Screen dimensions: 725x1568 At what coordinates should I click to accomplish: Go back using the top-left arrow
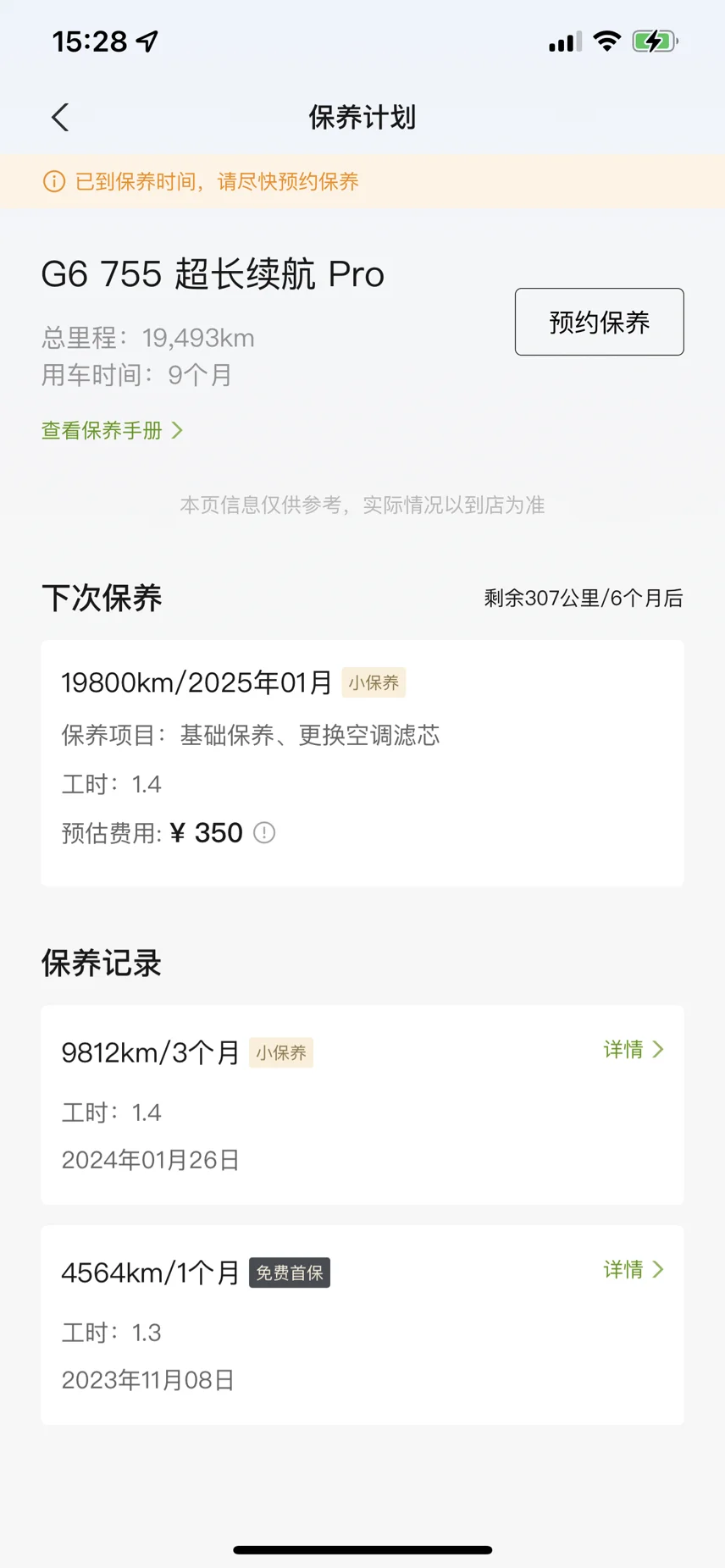(59, 118)
